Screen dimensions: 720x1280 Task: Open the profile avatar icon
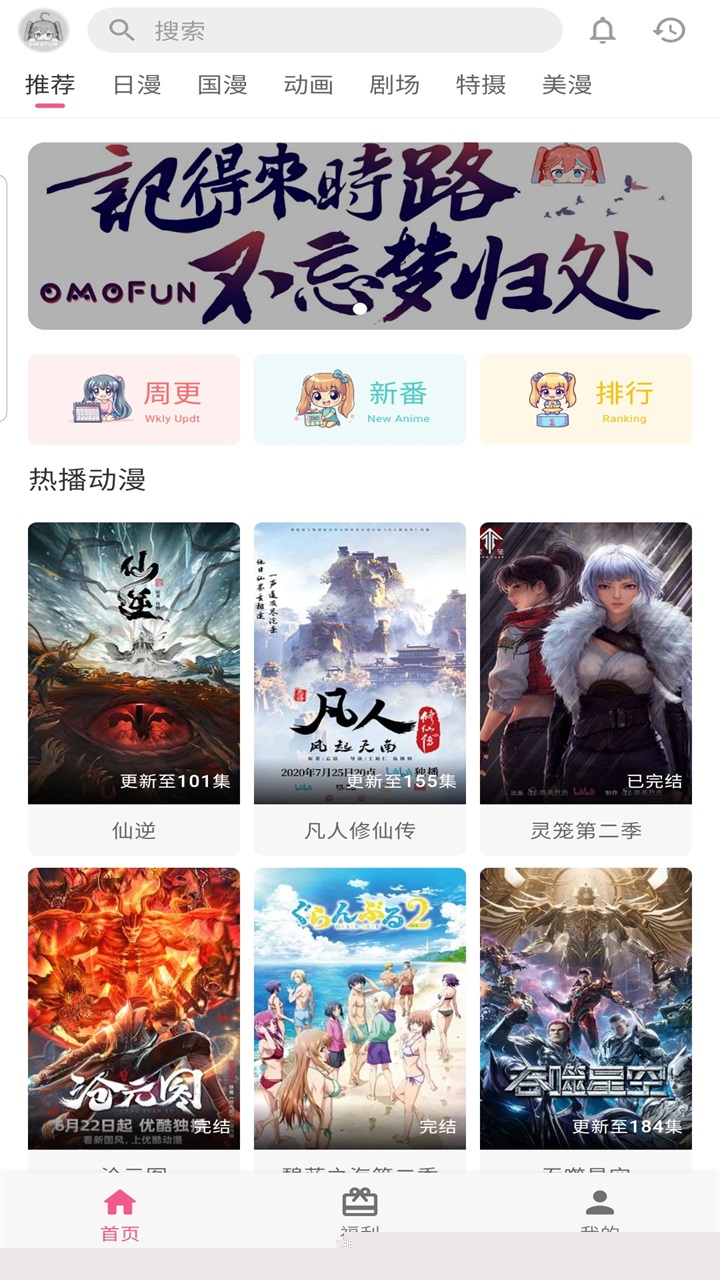pyautogui.click(x=44, y=31)
